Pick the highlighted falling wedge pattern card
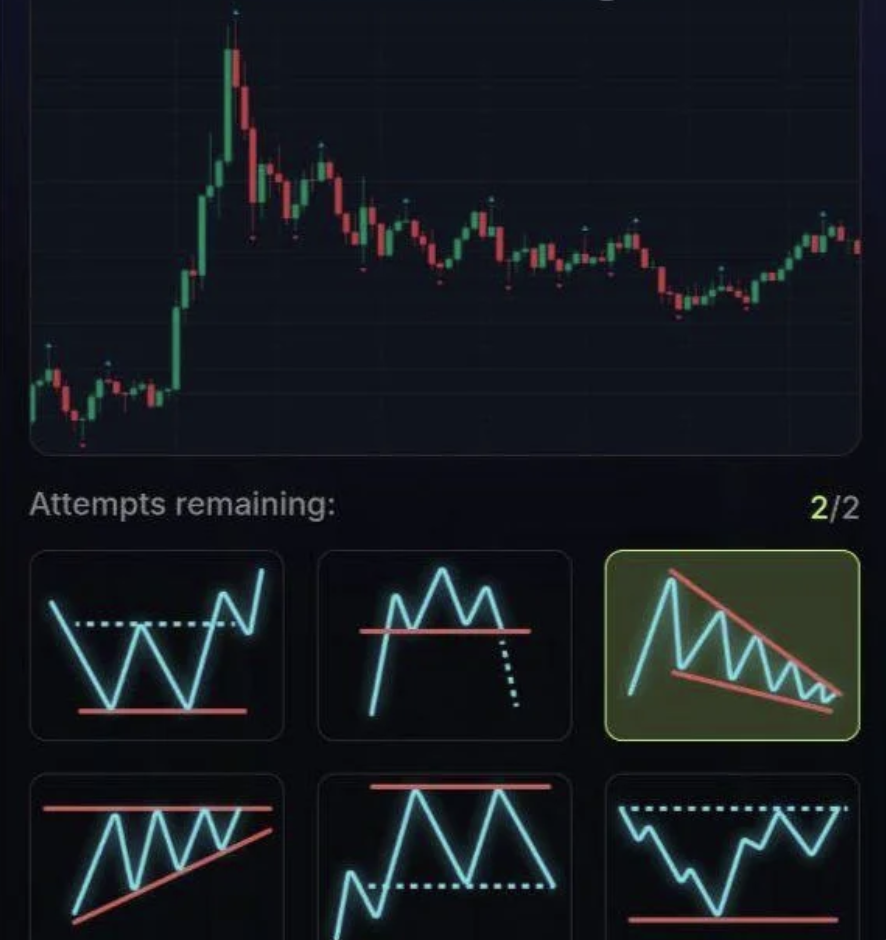 pos(732,645)
